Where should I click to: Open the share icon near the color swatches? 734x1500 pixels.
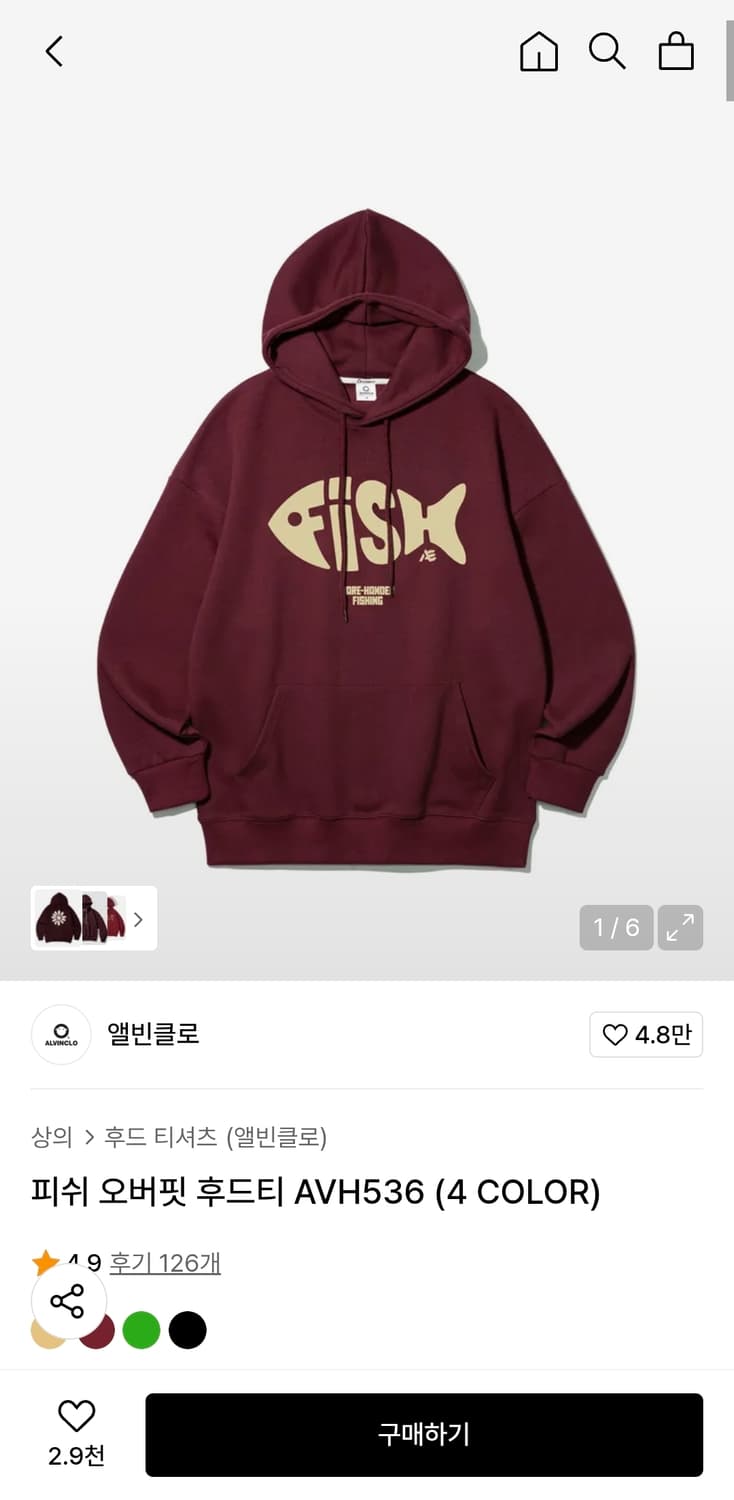[x=68, y=1303]
